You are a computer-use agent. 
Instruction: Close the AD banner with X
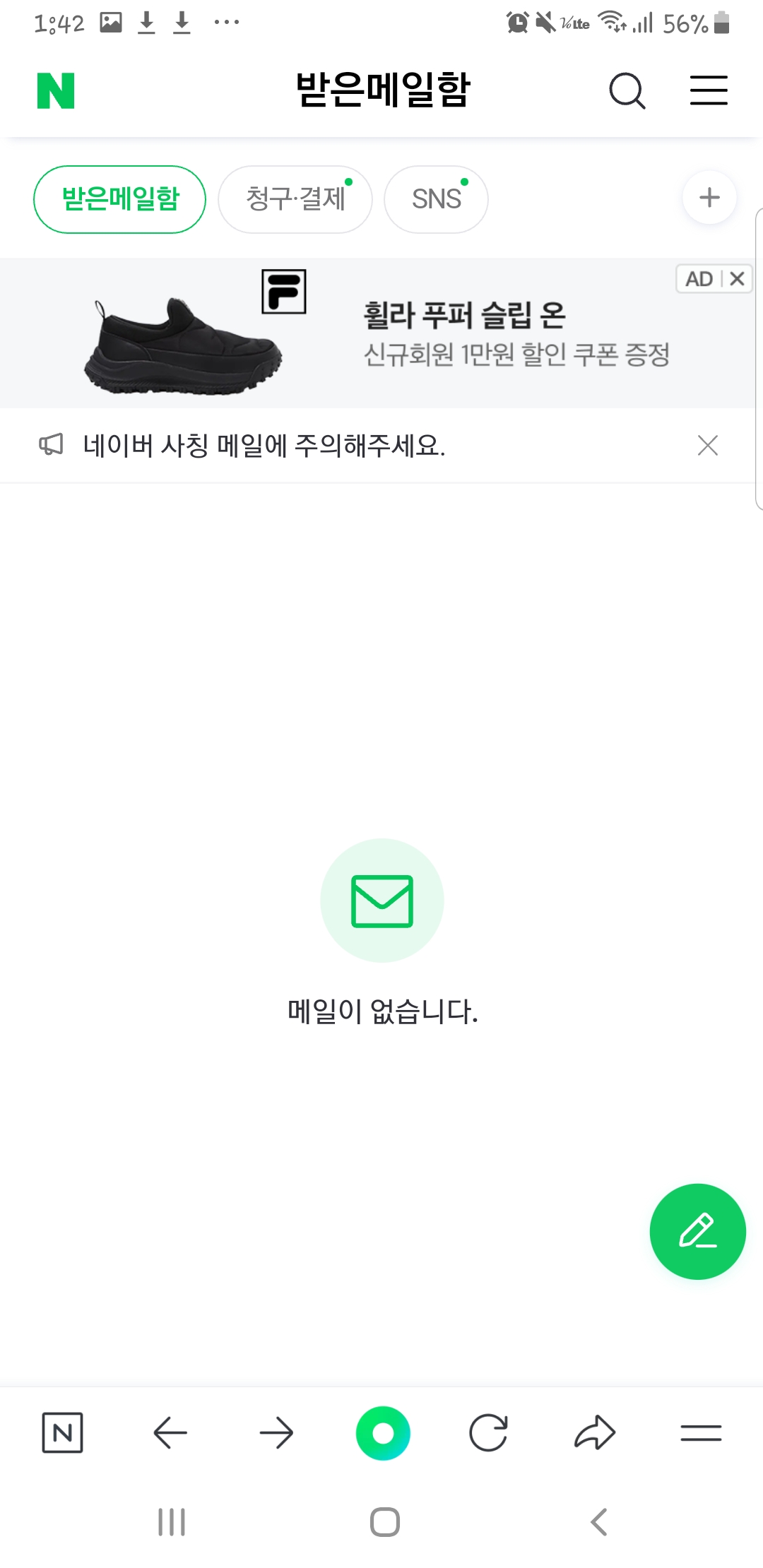[x=737, y=279]
